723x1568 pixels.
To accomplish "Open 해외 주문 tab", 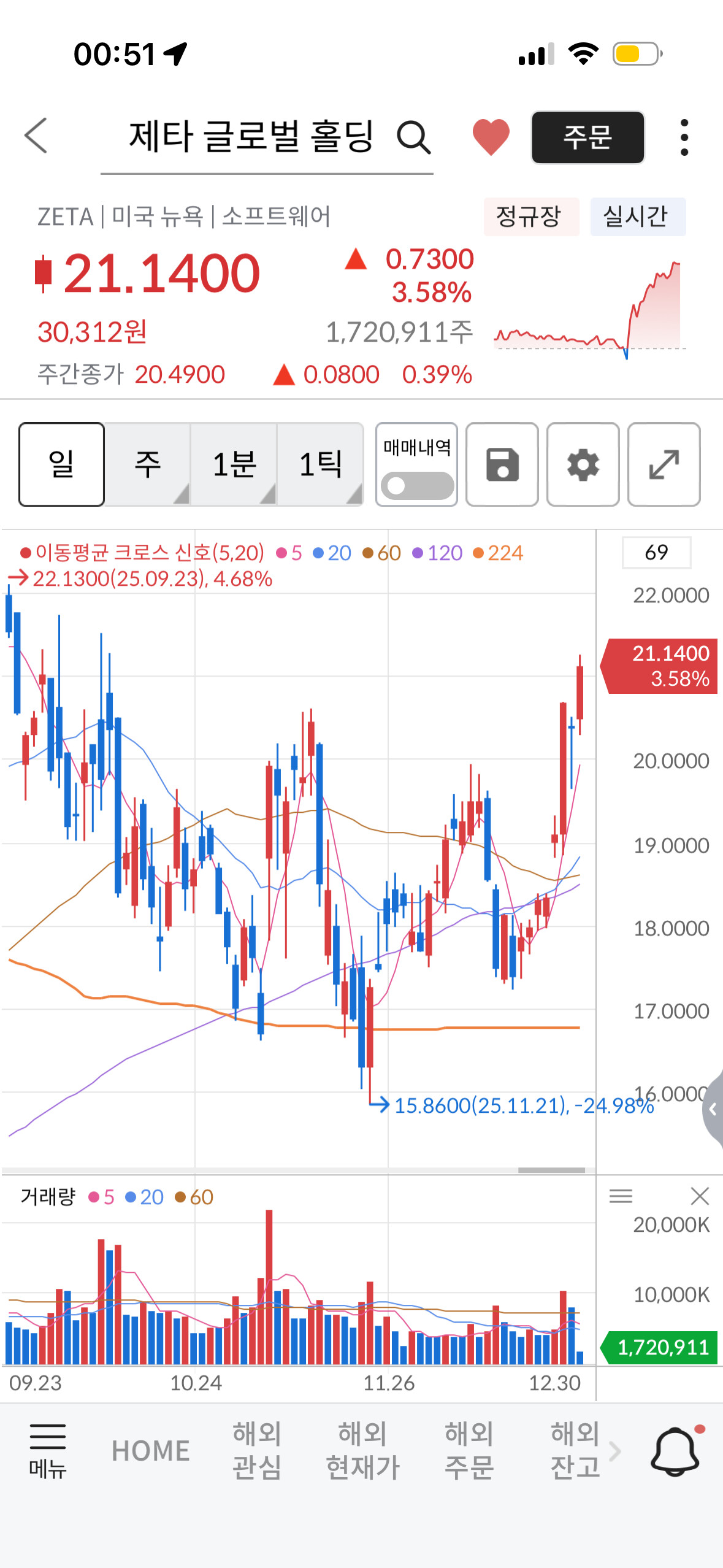I will tap(469, 1451).
